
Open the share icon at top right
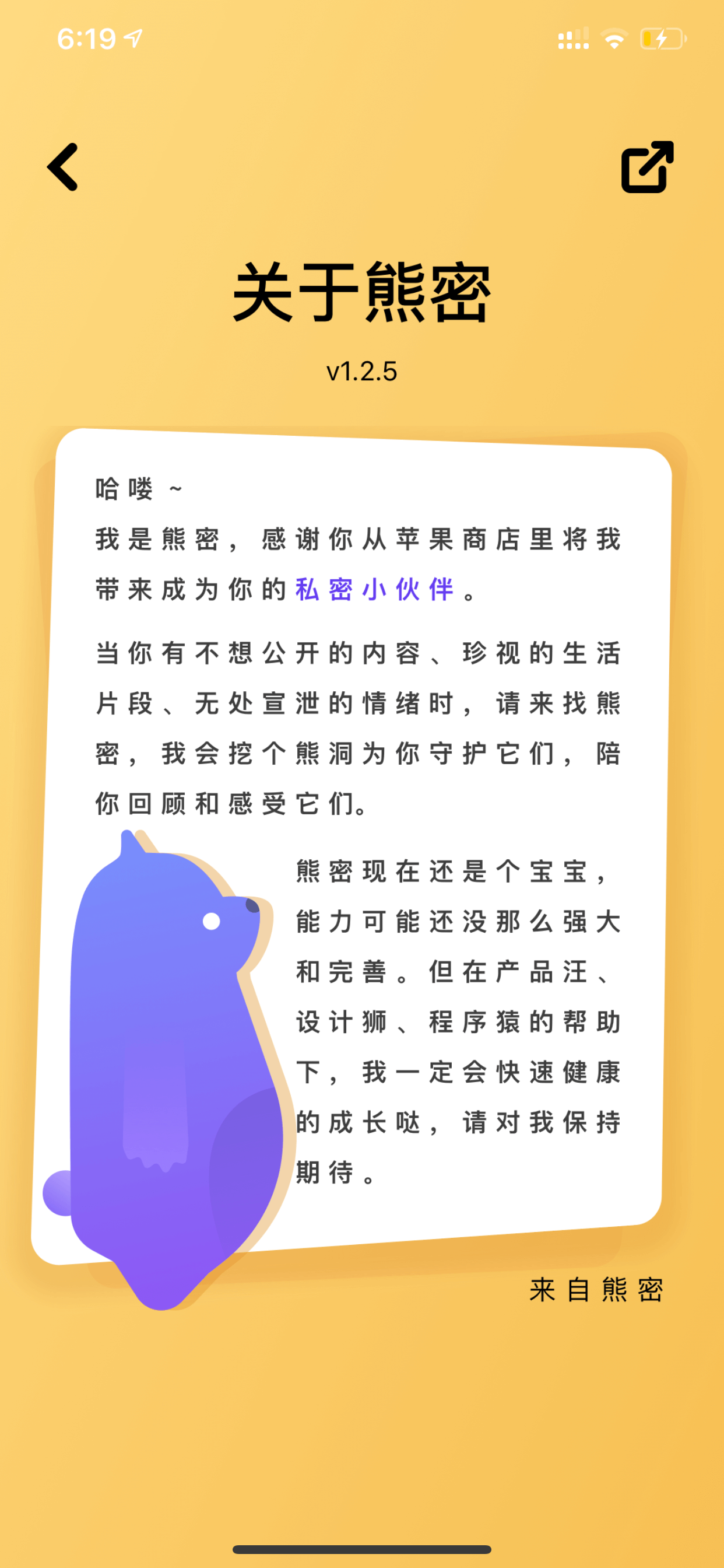tap(647, 167)
